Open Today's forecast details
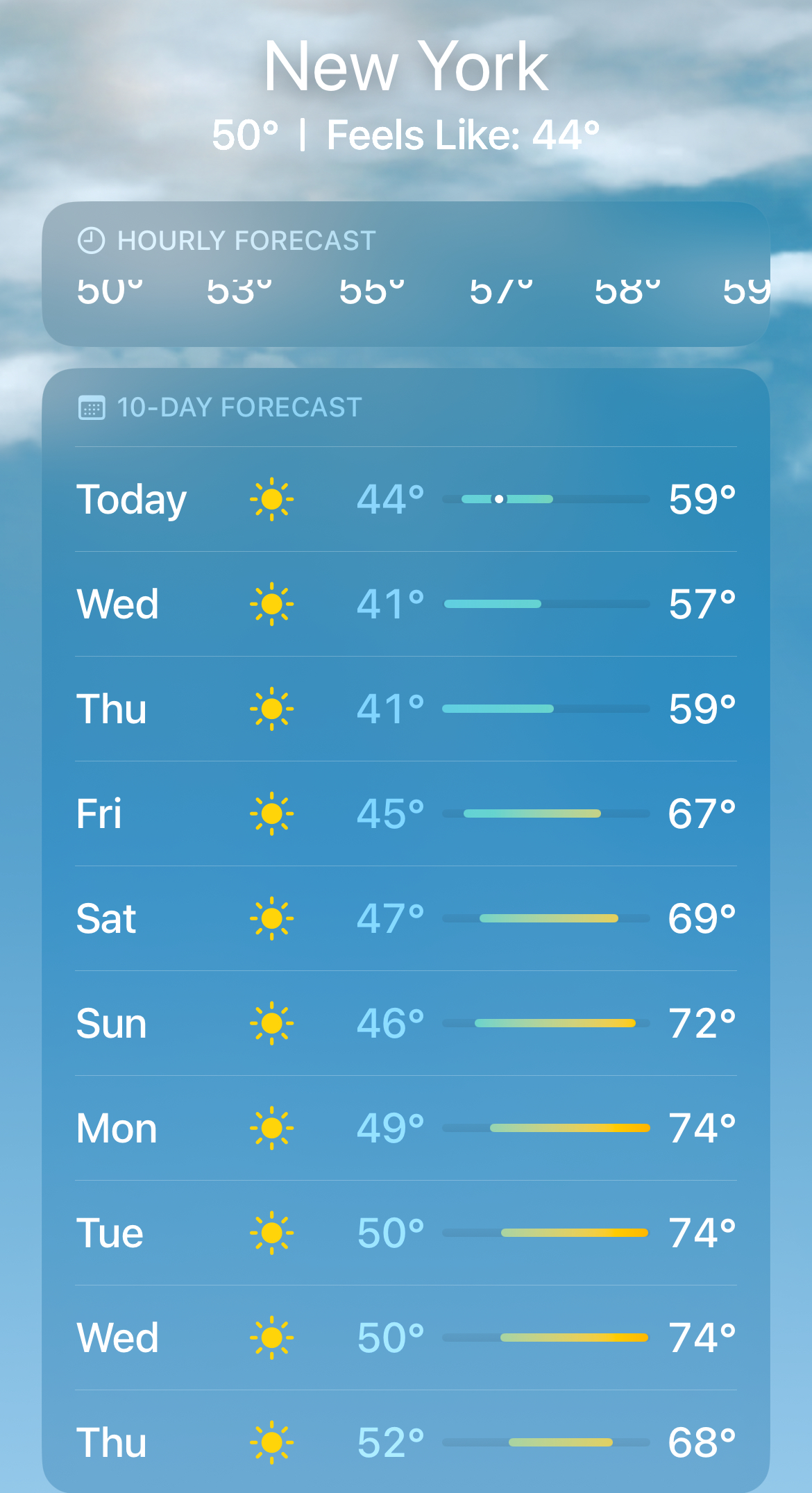The width and height of the screenshot is (812, 1493). [x=406, y=499]
